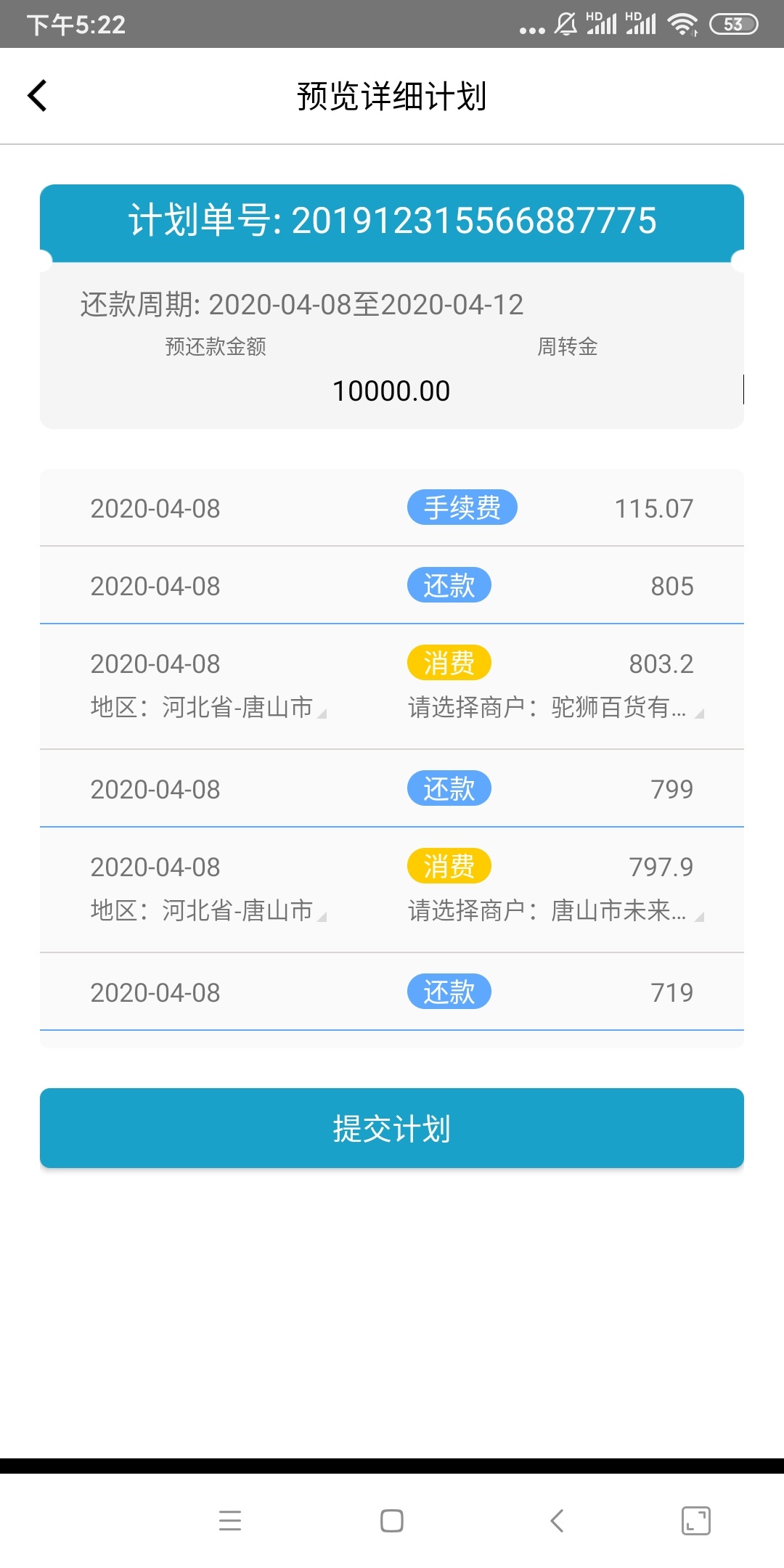This screenshot has height=1568, width=784.
Task: Choose merchant dropdown showing 唐山市未来...
Action: [x=556, y=910]
